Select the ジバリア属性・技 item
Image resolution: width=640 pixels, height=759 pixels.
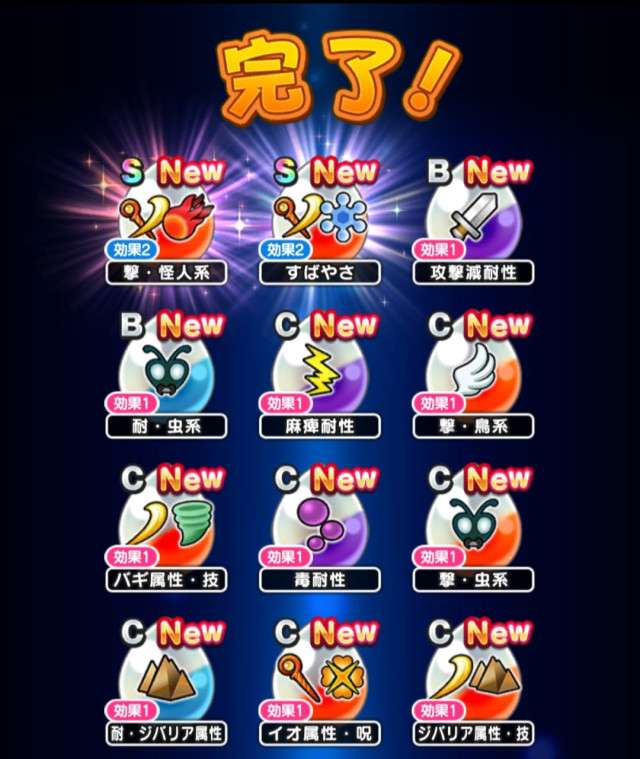pos(473,685)
